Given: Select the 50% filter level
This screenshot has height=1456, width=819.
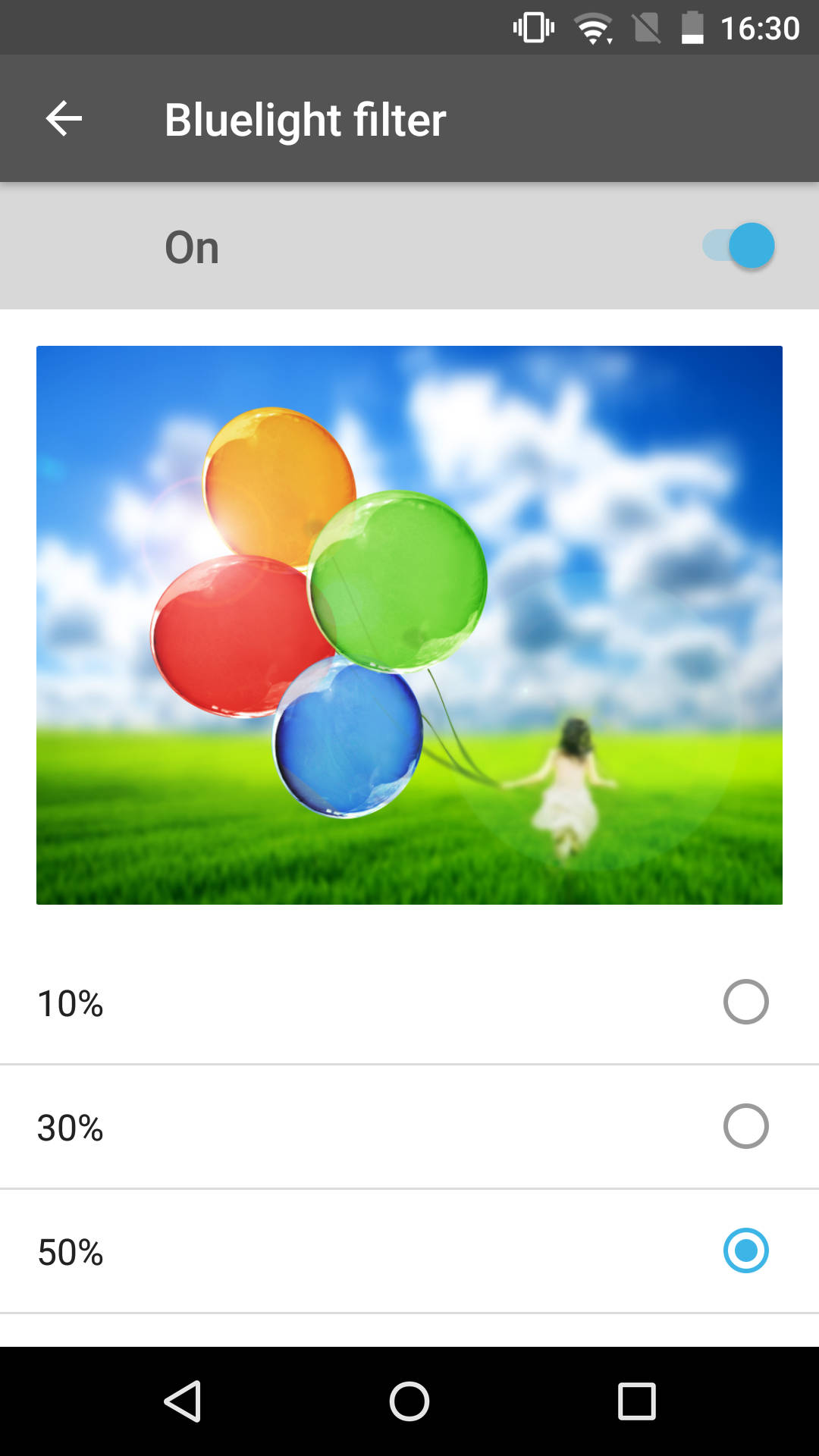Looking at the screenshot, I should (x=409, y=1251).
